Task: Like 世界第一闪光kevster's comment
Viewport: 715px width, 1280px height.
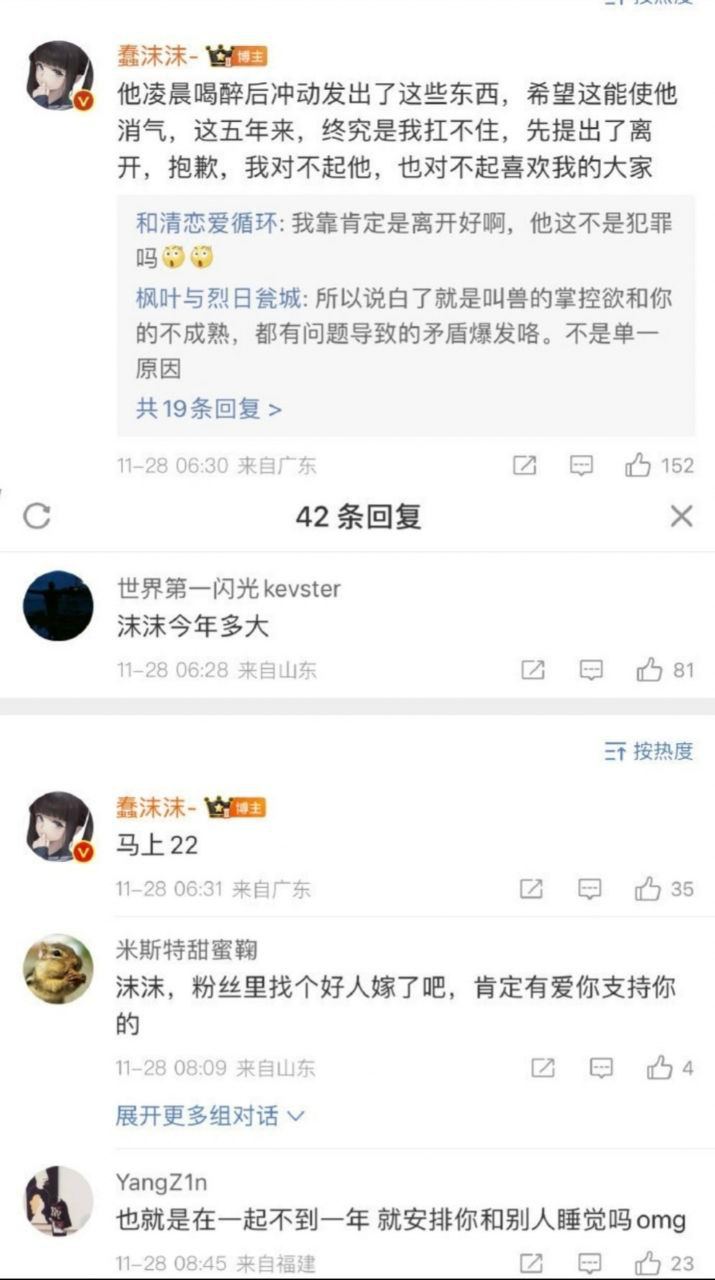Action: [x=650, y=669]
